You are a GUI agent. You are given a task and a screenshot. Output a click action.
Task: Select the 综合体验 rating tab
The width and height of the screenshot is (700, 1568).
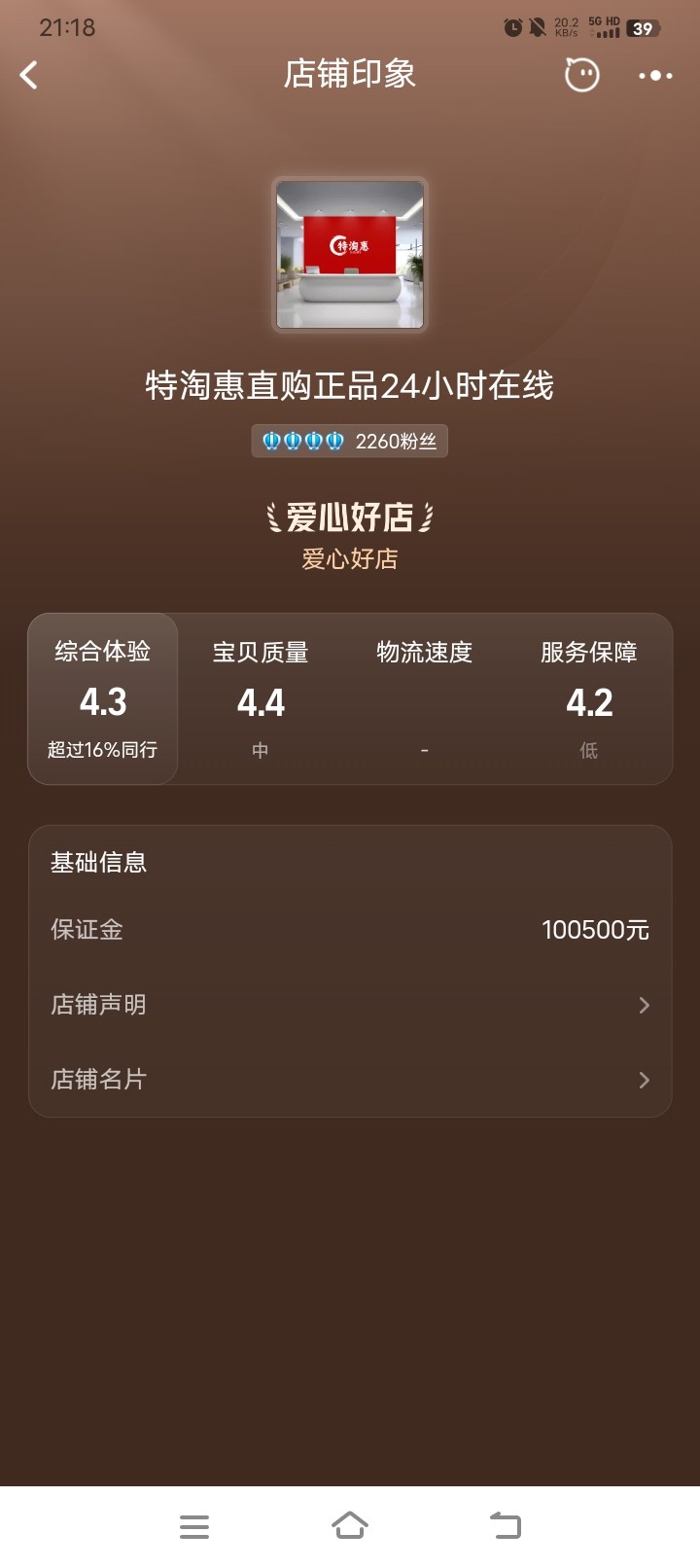[x=103, y=698]
